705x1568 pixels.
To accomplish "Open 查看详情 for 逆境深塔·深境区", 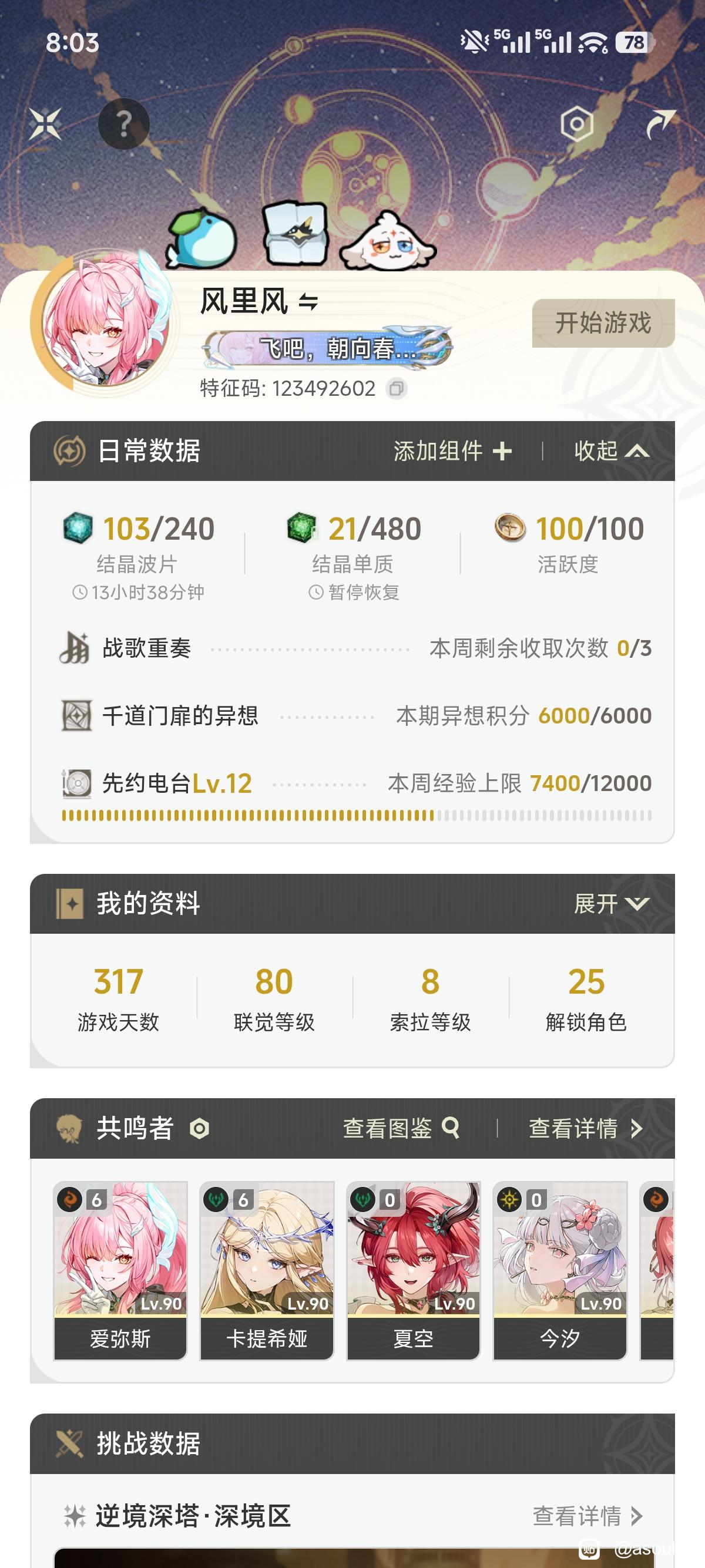I will [587, 1516].
